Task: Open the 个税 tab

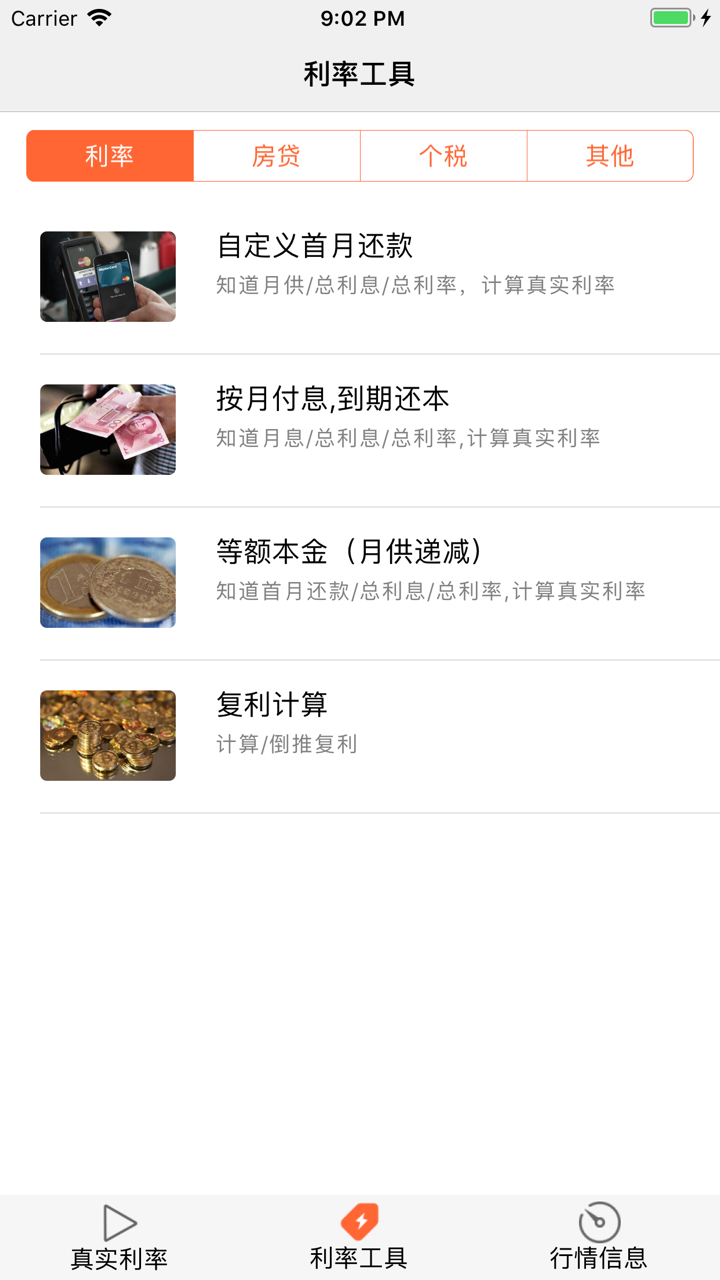Action: pyautogui.click(x=443, y=155)
